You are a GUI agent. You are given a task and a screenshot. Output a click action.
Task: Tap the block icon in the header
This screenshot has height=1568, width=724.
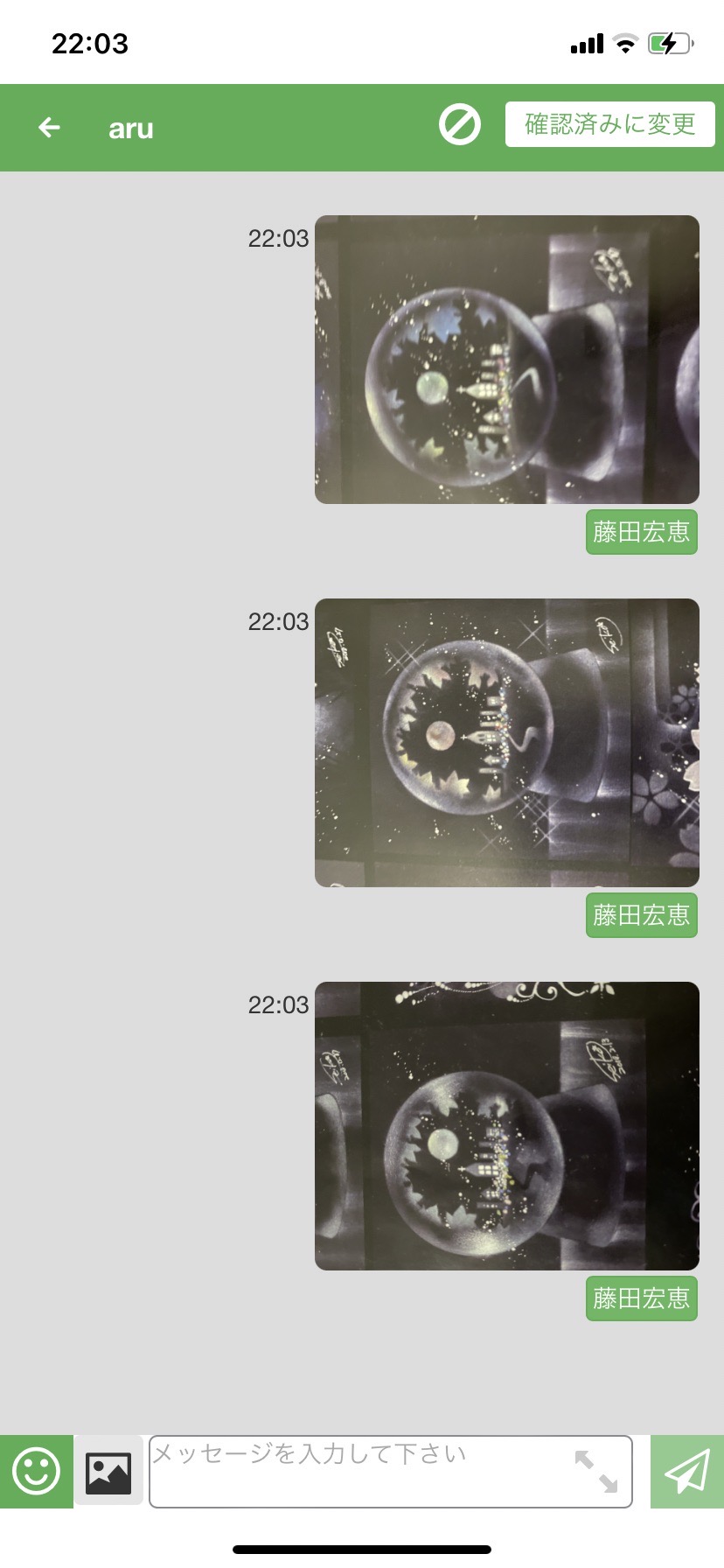pos(459,125)
